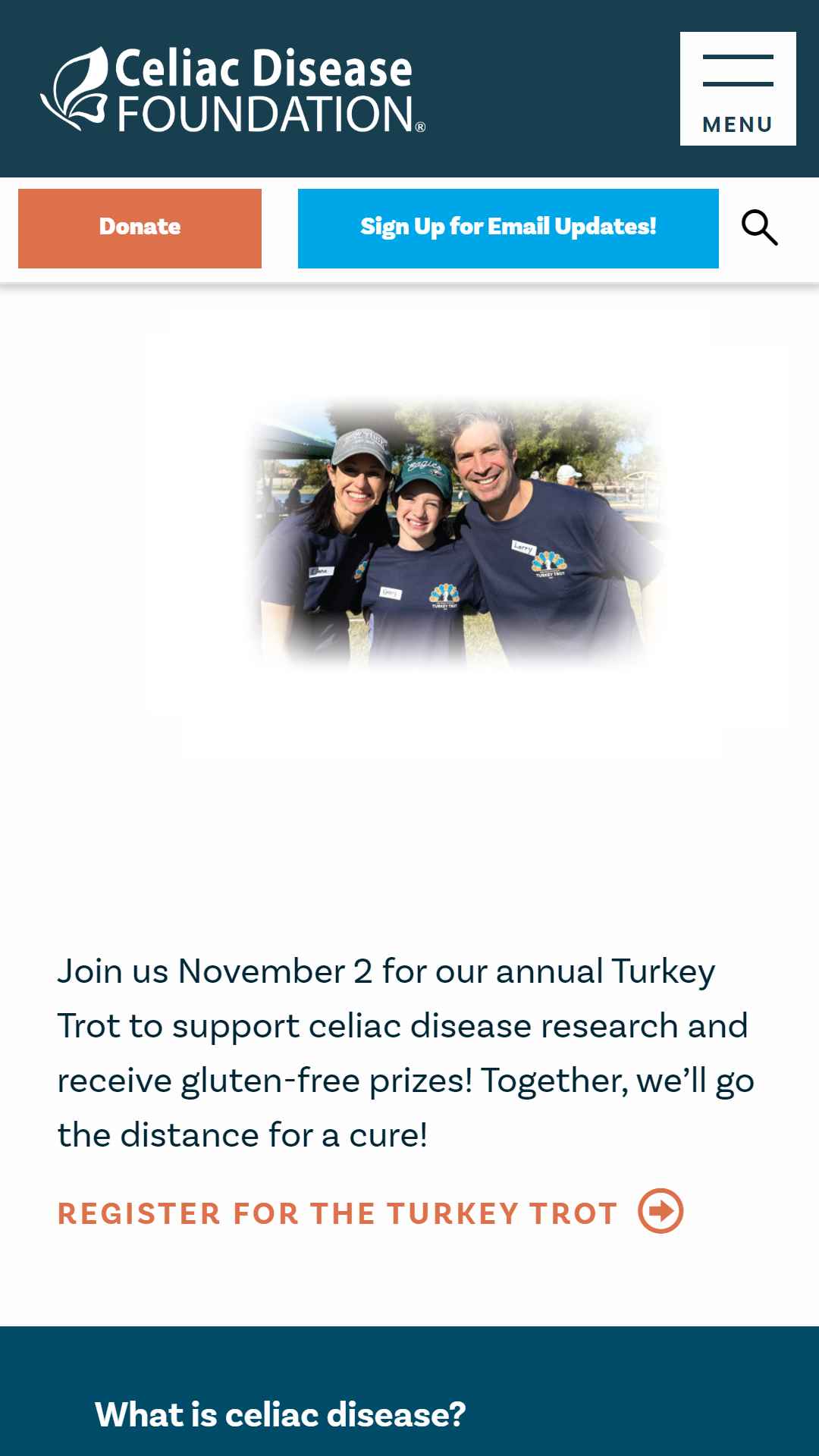Go to the Celiac Disease Foundation home logo
This screenshot has height=1456, width=819.
click(x=233, y=89)
